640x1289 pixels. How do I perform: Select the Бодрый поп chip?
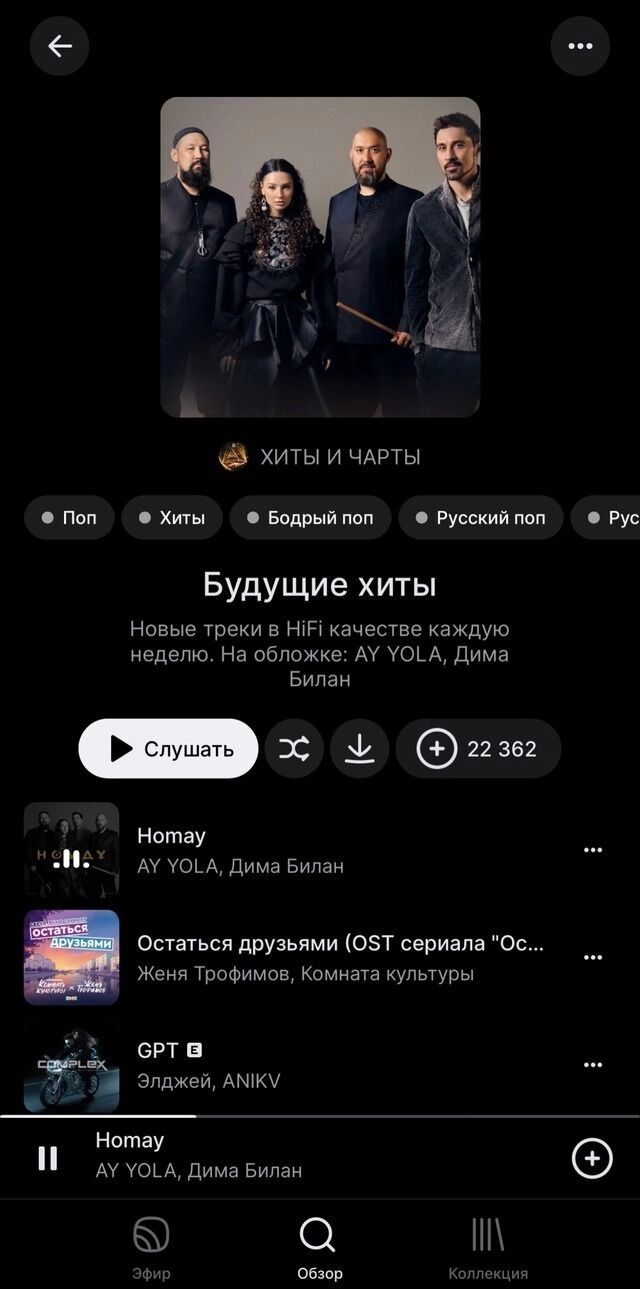pos(309,517)
